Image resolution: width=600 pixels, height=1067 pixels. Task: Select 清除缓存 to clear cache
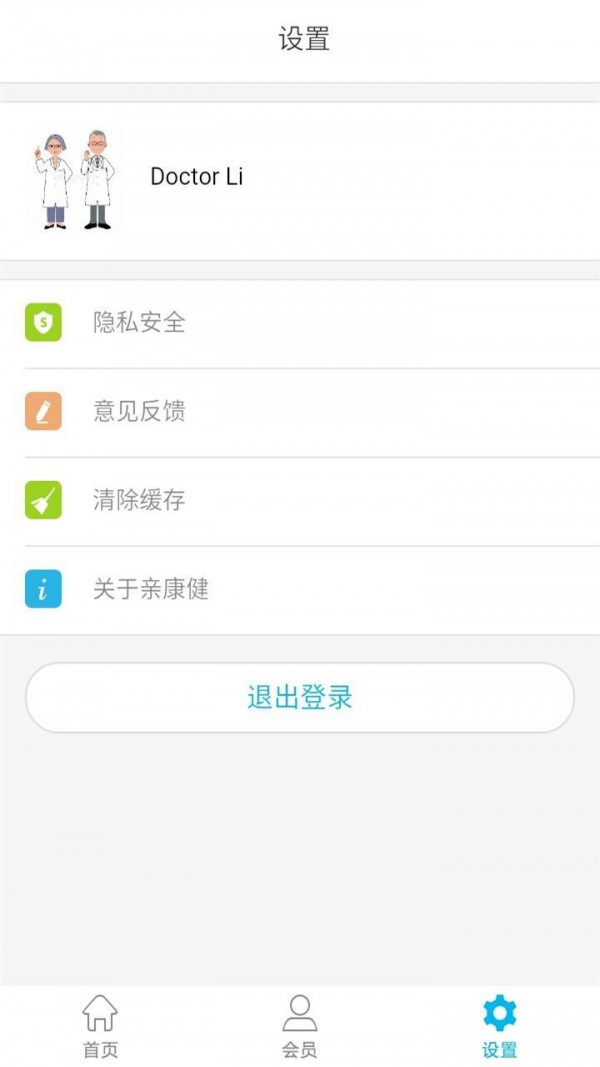[x=300, y=501]
